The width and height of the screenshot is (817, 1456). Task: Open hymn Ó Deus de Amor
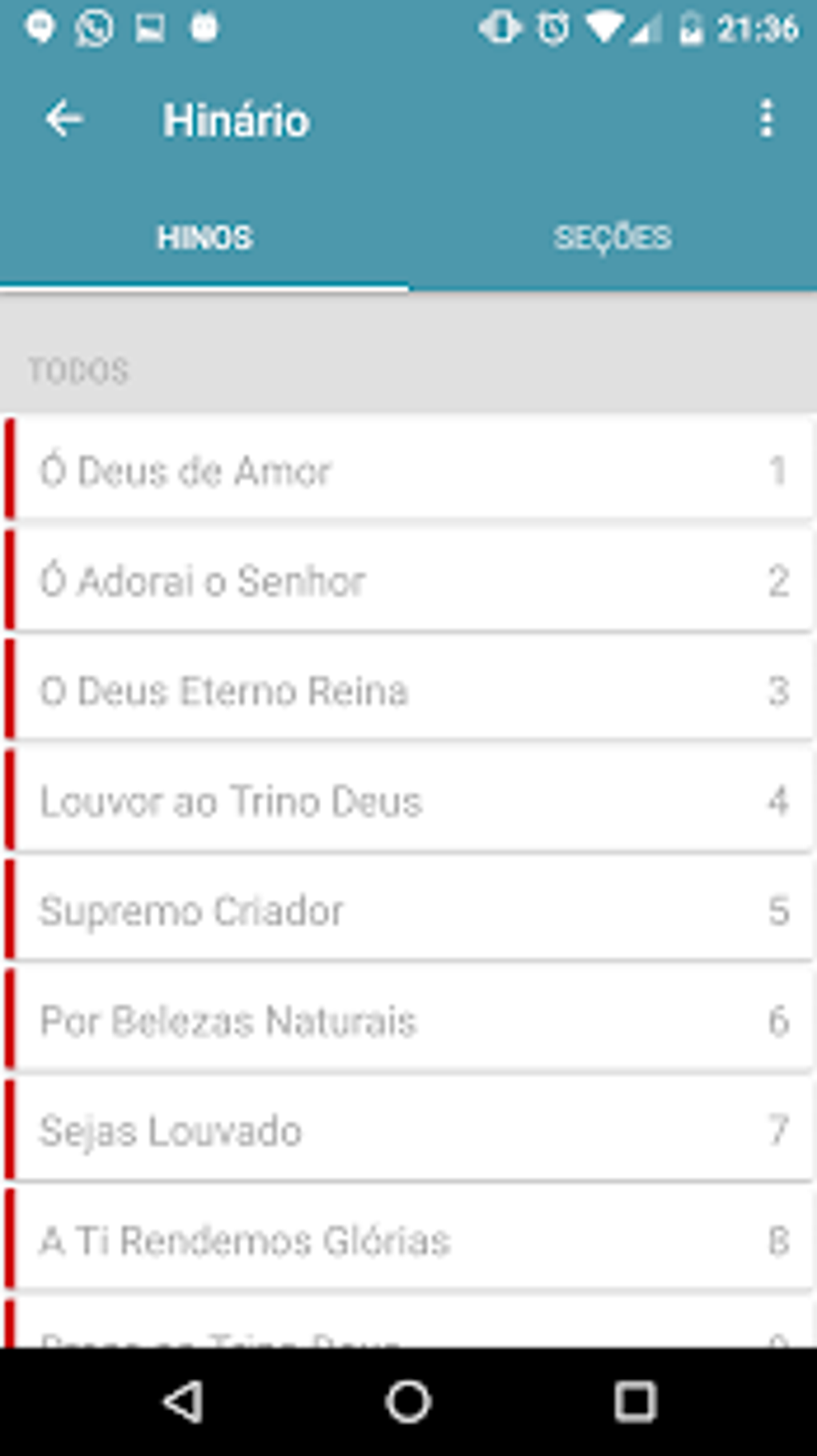point(408,470)
